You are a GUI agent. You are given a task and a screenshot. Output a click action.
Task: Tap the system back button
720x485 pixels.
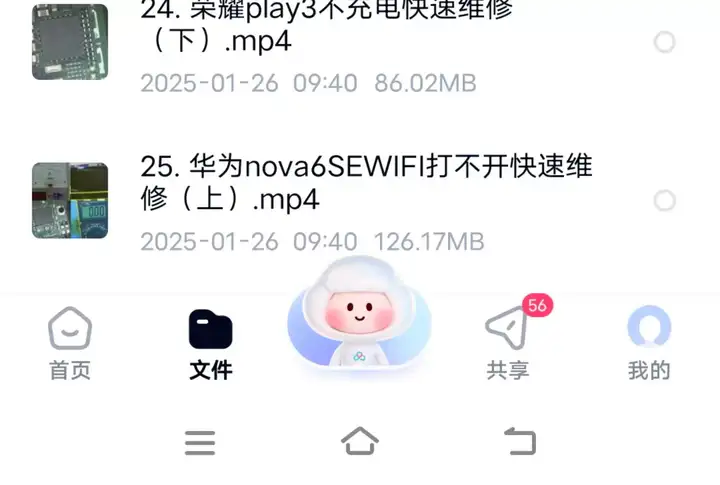519,441
